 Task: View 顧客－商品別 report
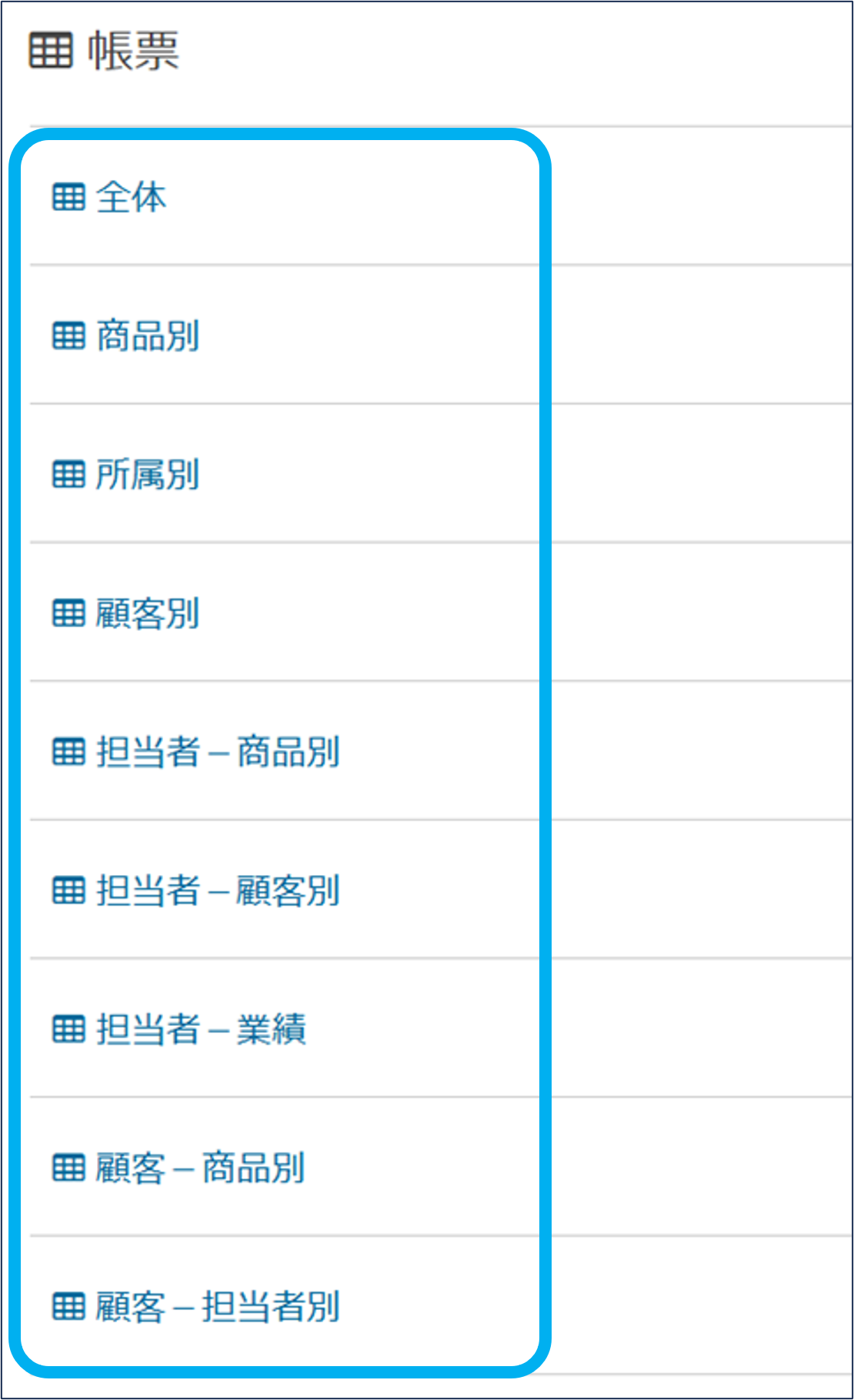coord(199,1168)
